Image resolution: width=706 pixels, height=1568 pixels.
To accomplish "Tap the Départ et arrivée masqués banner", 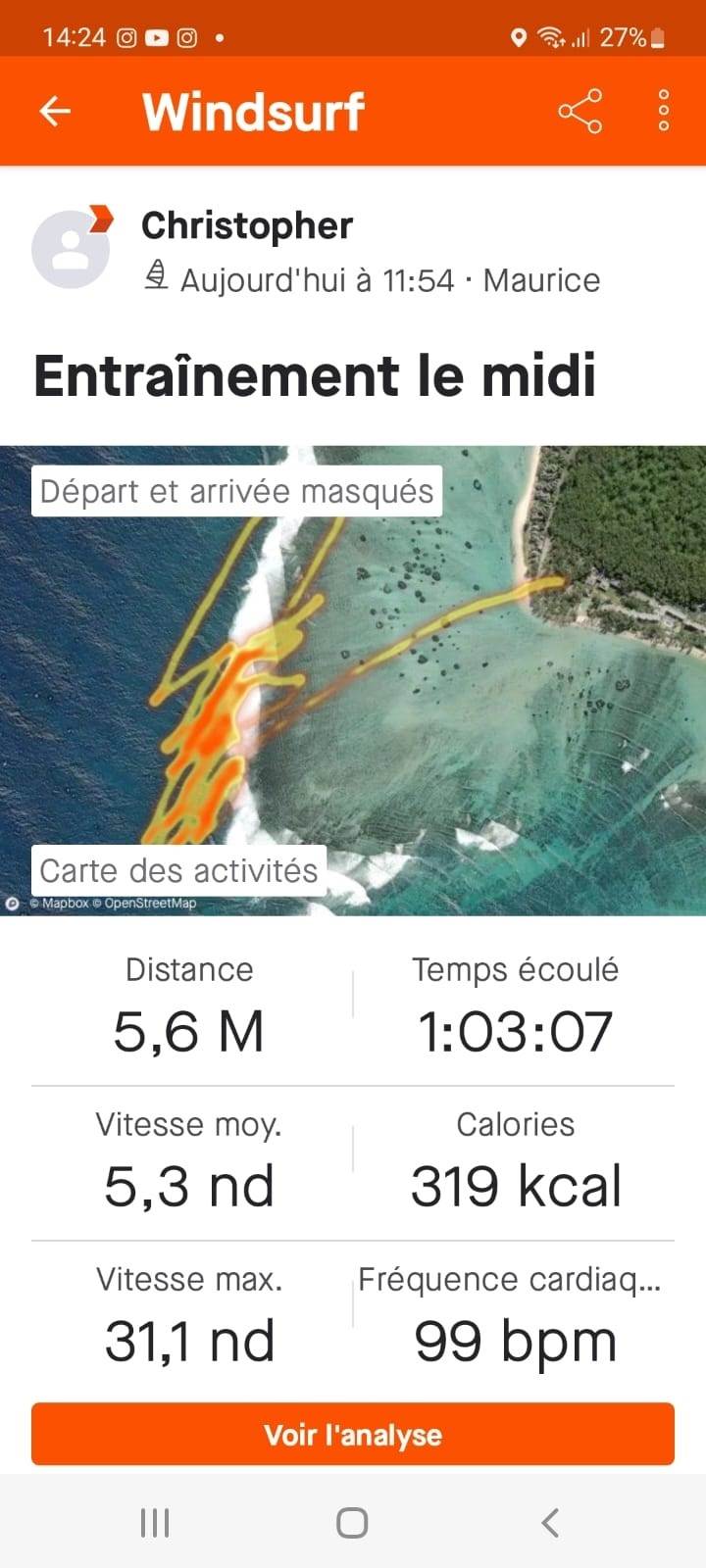I will [236, 490].
